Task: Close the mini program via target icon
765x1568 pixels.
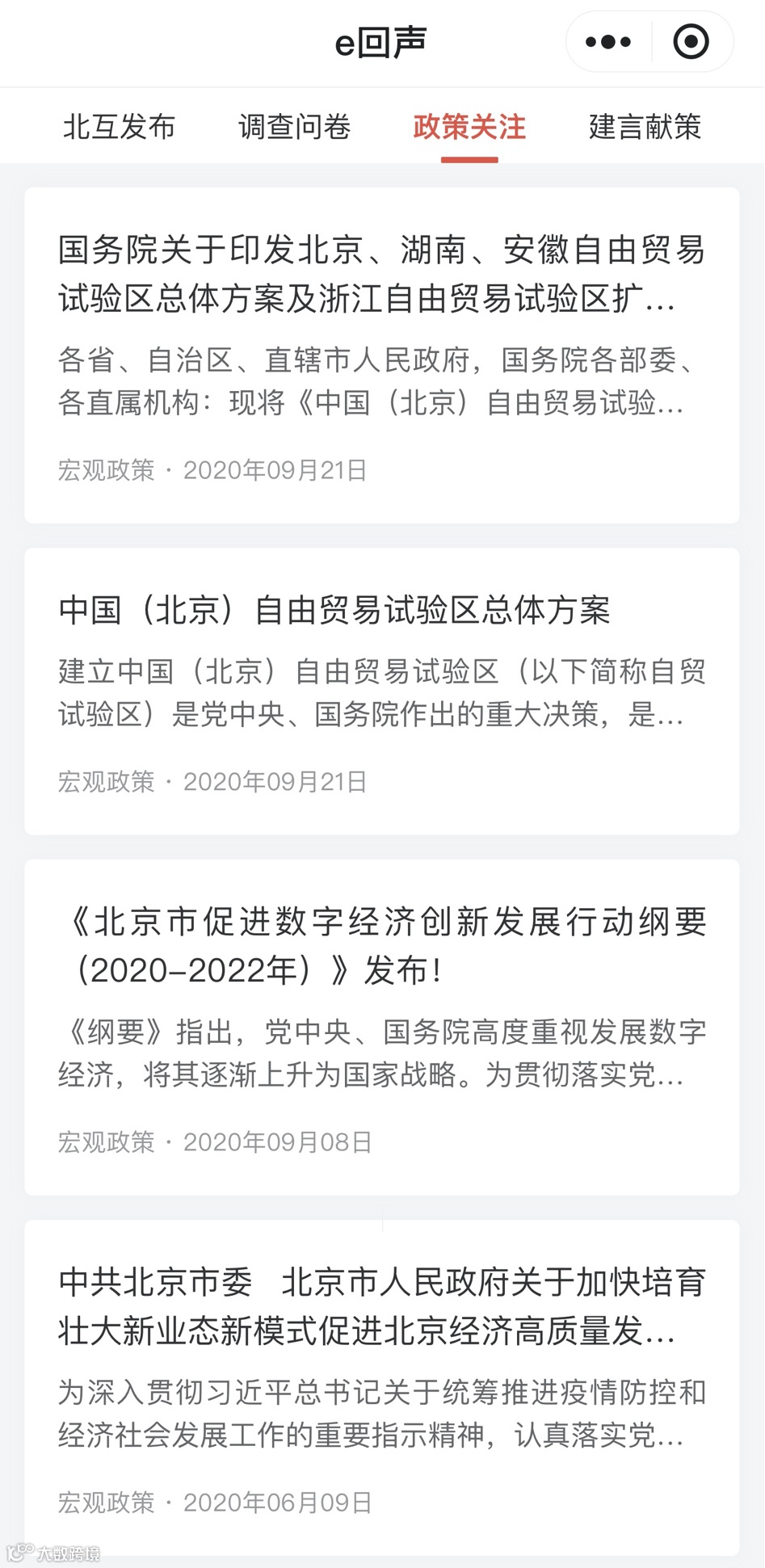Action: coord(691,42)
